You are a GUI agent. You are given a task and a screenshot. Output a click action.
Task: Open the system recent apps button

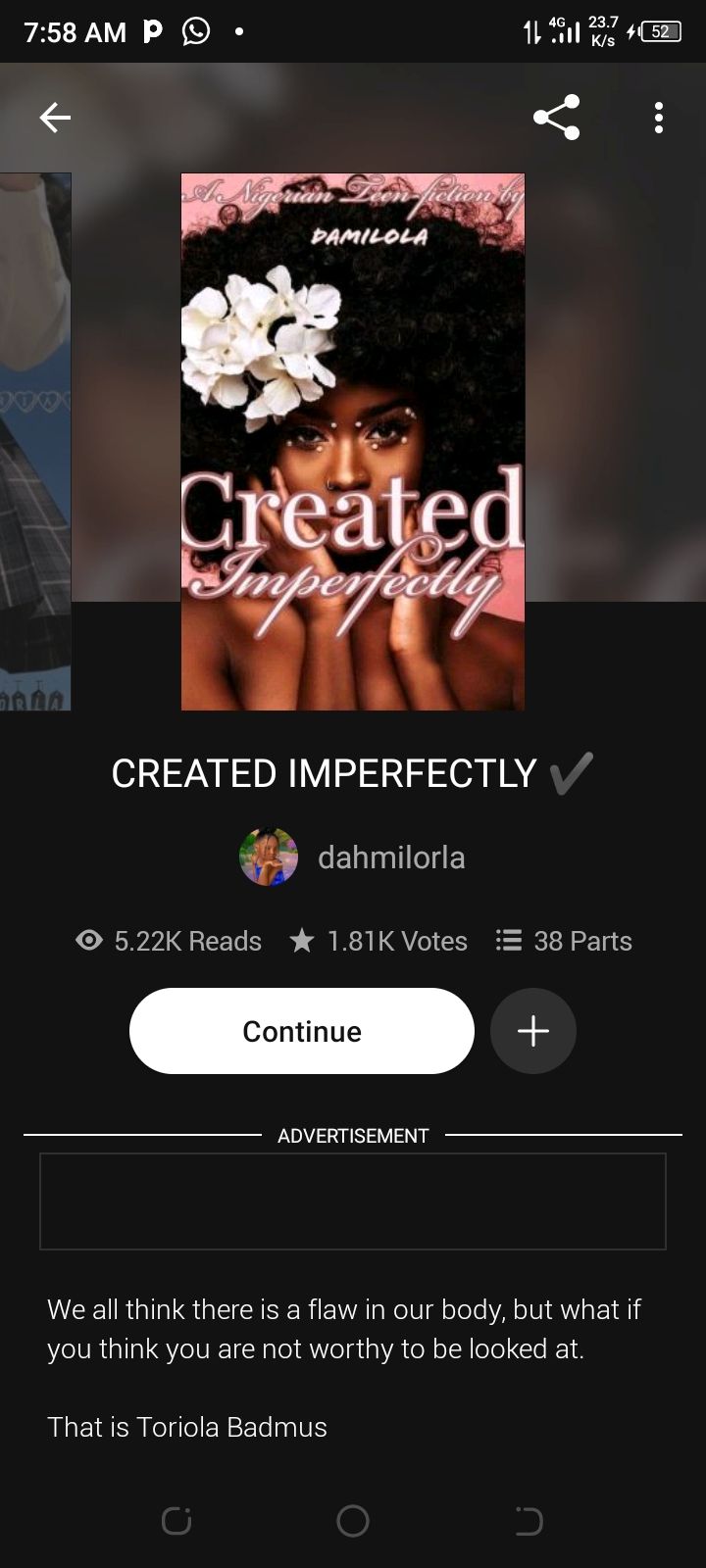(176, 1521)
